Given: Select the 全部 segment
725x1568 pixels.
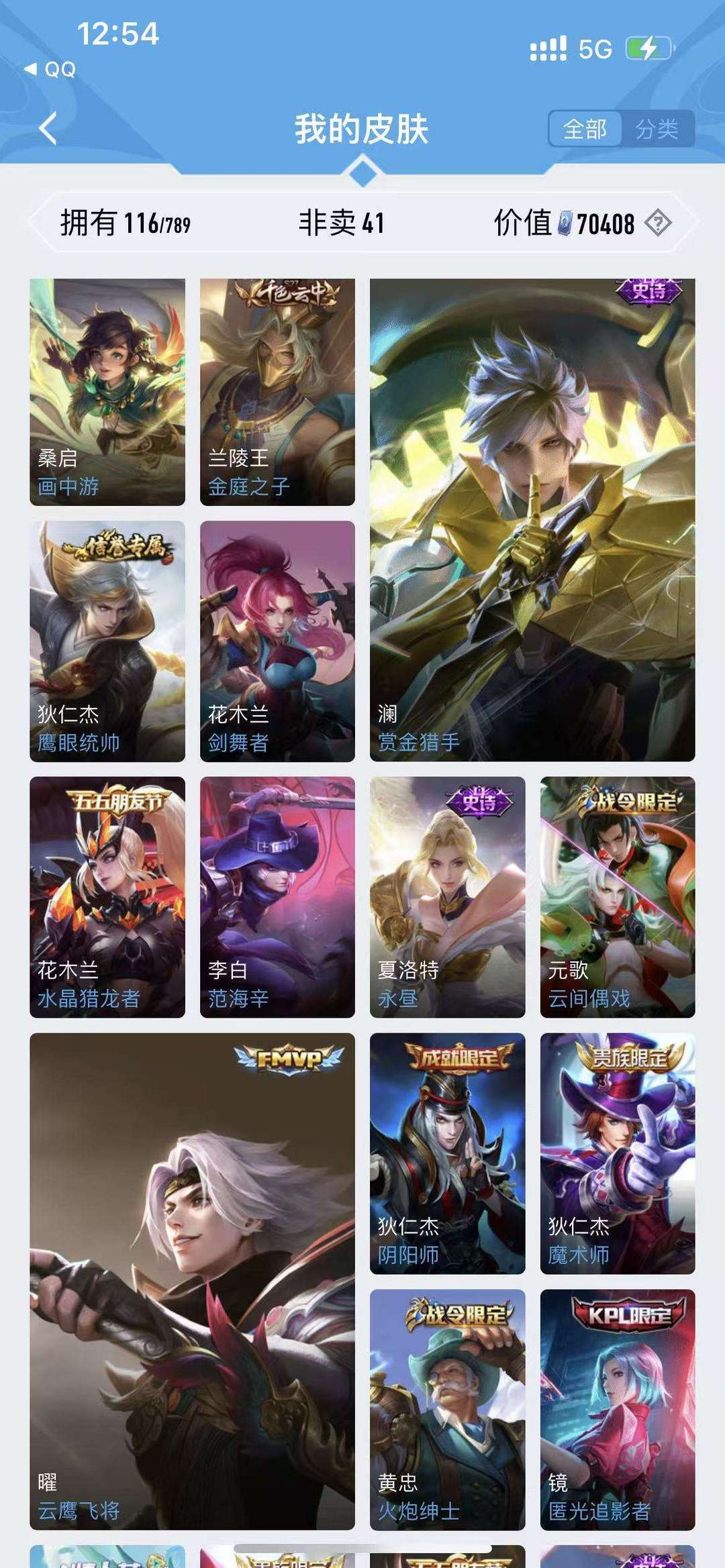Looking at the screenshot, I should pyautogui.click(x=585, y=128).
